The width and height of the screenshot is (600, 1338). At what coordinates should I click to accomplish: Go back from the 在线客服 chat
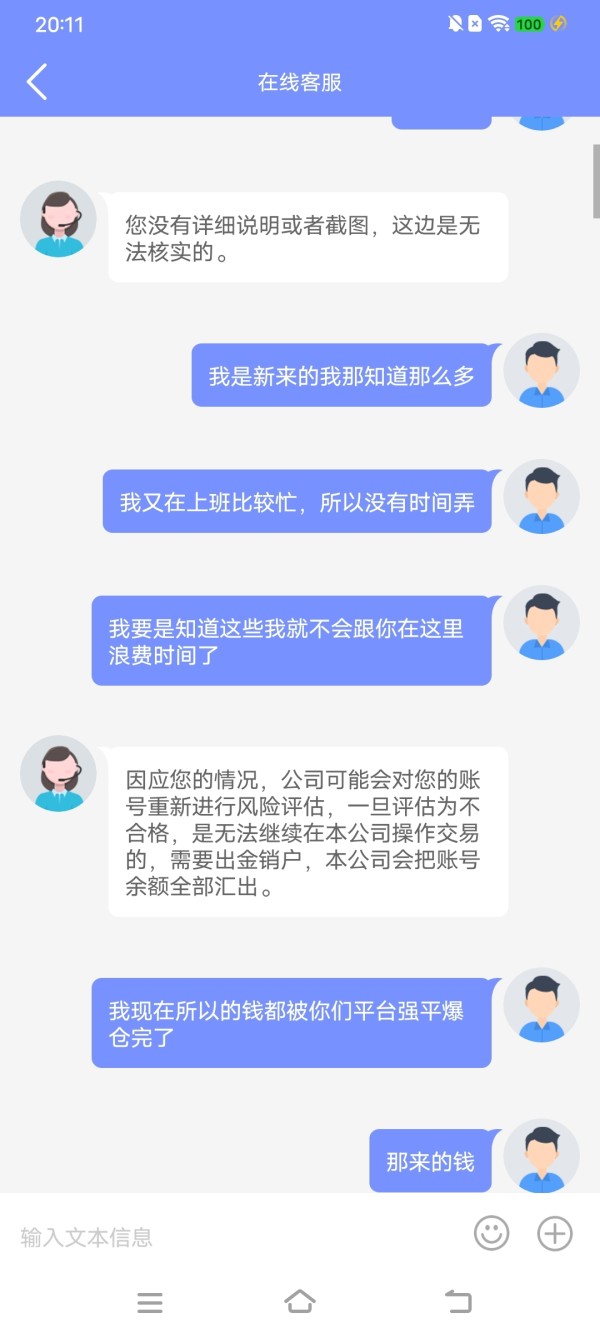(37, 82)
